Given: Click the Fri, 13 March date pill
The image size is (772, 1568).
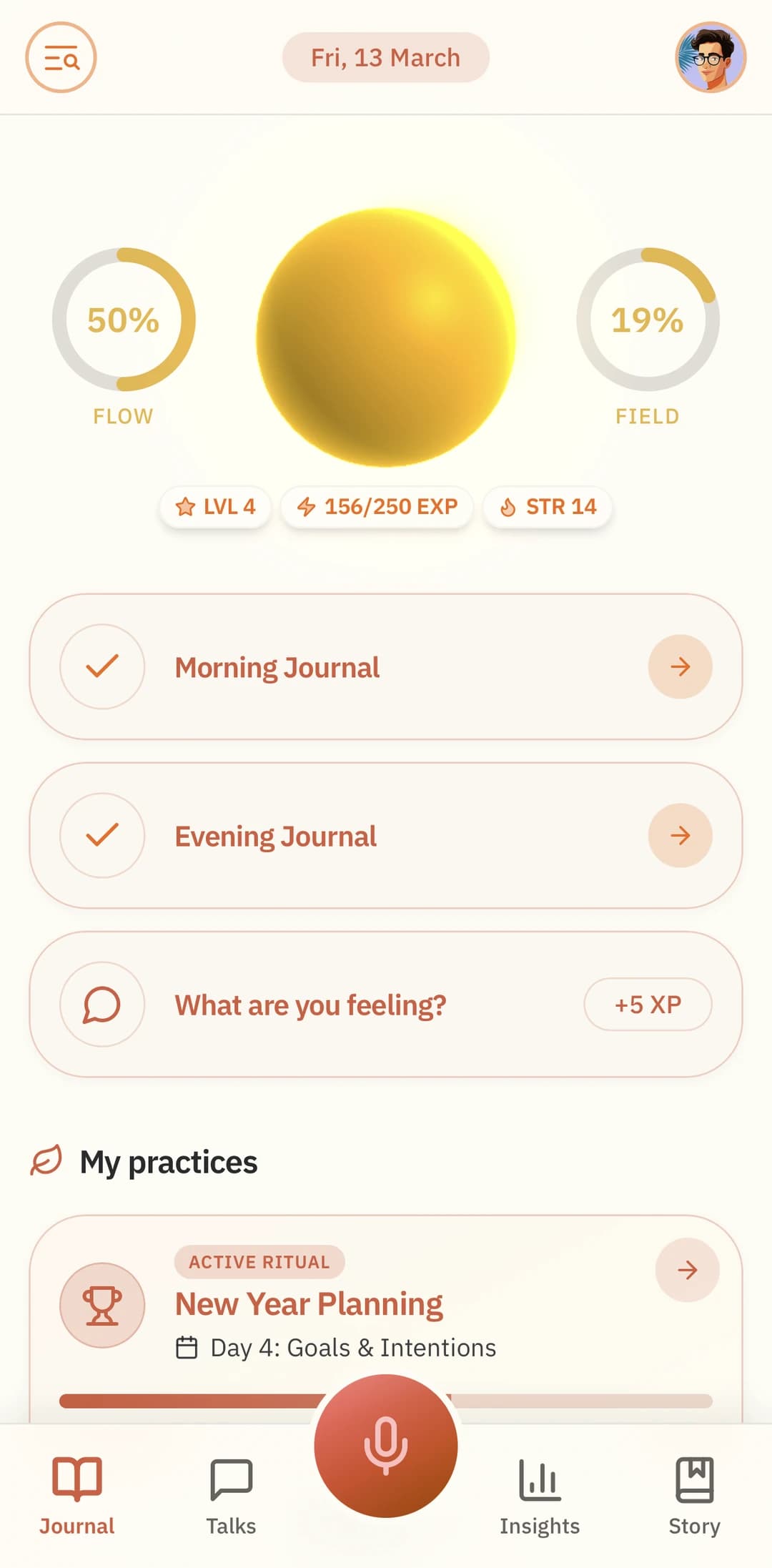Looking at the screenshot, I should [x=385, y=57].
